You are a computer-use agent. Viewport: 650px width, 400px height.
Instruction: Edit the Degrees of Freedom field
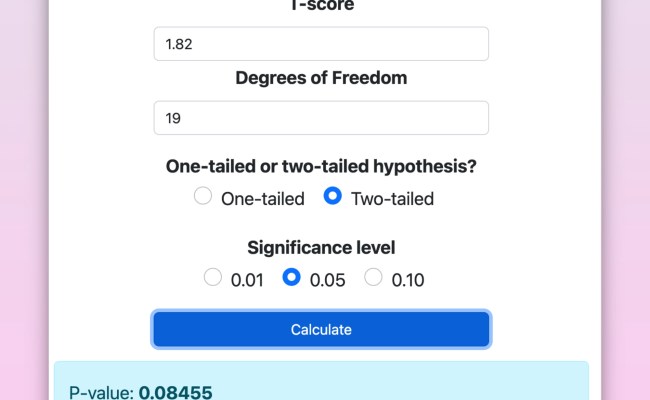(320, 118)
